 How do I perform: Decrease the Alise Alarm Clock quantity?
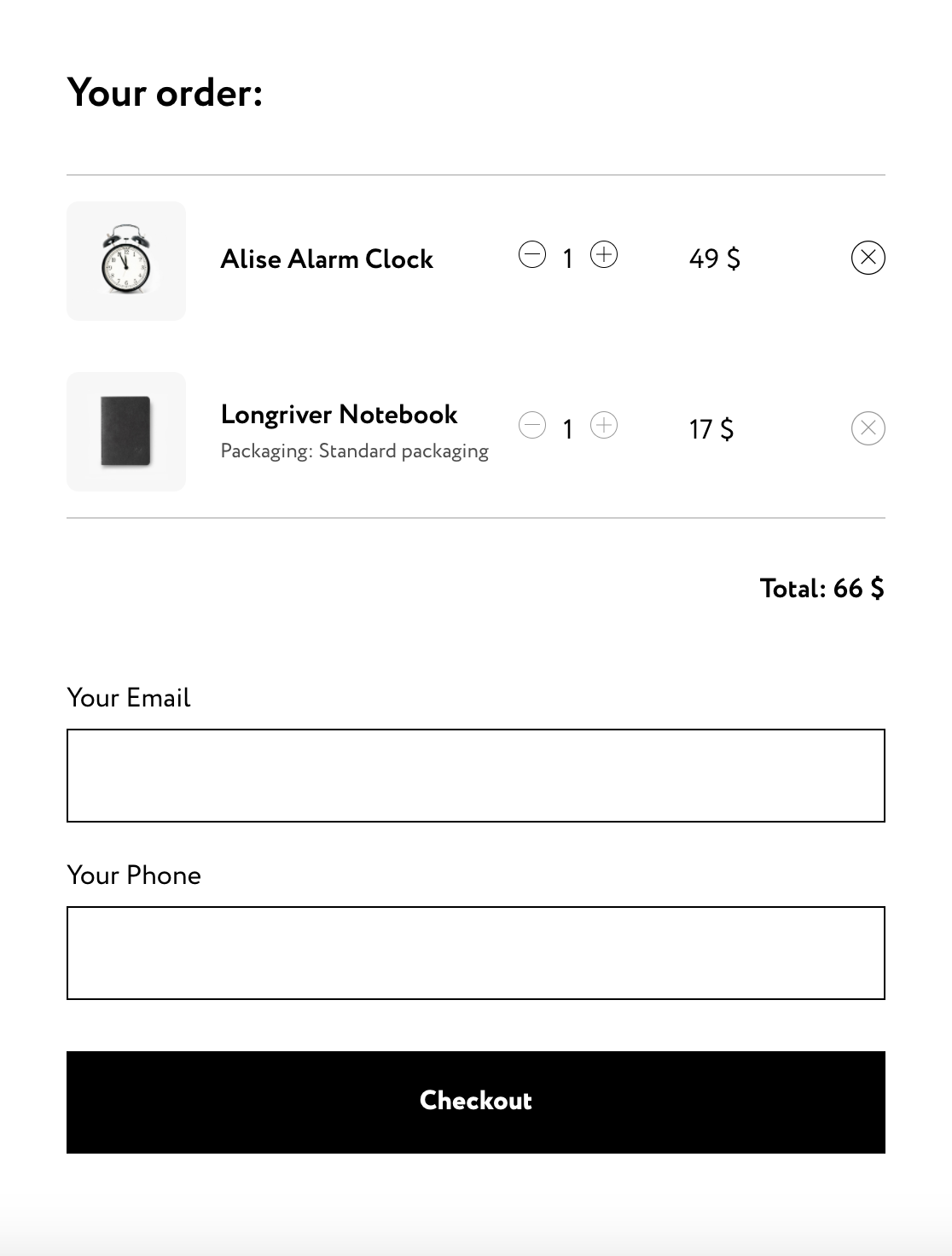coord(532,255)
